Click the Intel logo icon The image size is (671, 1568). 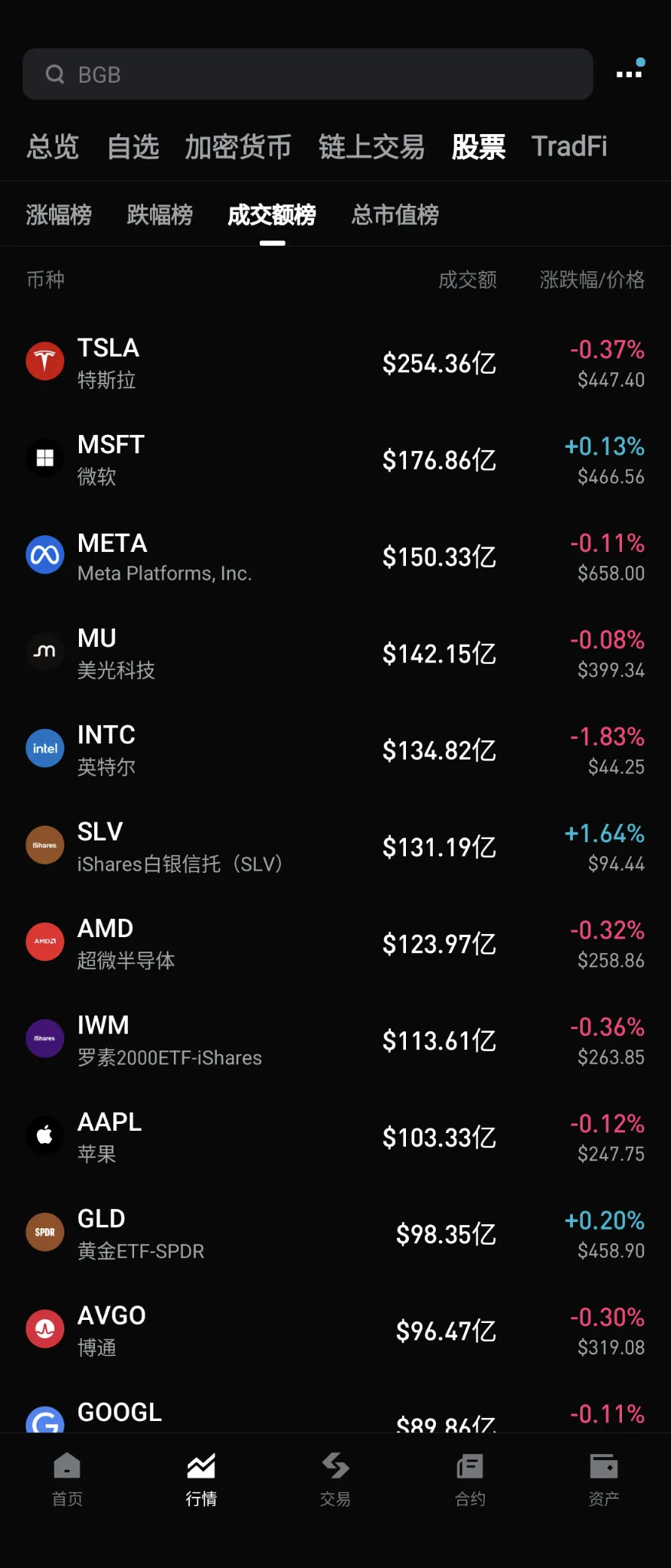44,748
